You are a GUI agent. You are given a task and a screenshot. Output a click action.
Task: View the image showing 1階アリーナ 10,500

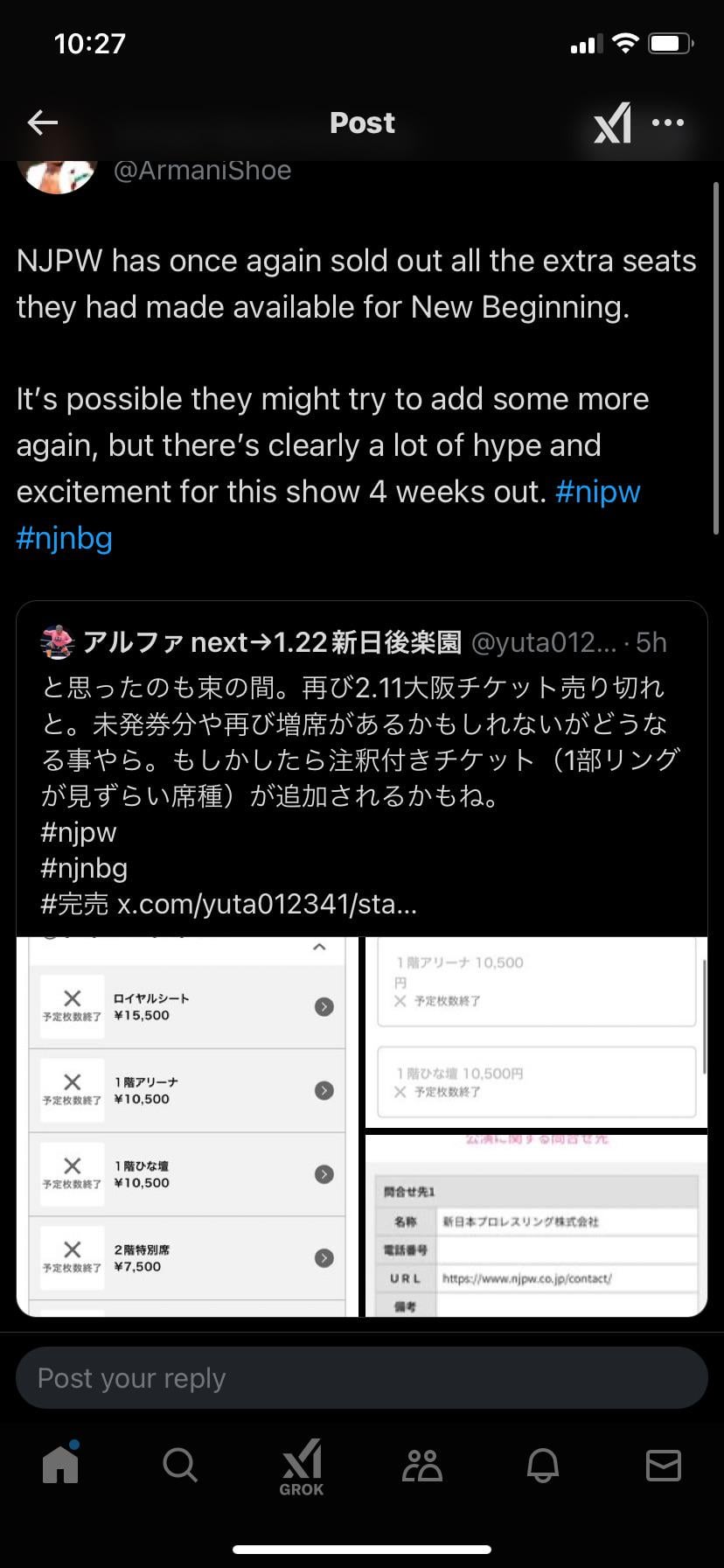[x=536, y=1032]
